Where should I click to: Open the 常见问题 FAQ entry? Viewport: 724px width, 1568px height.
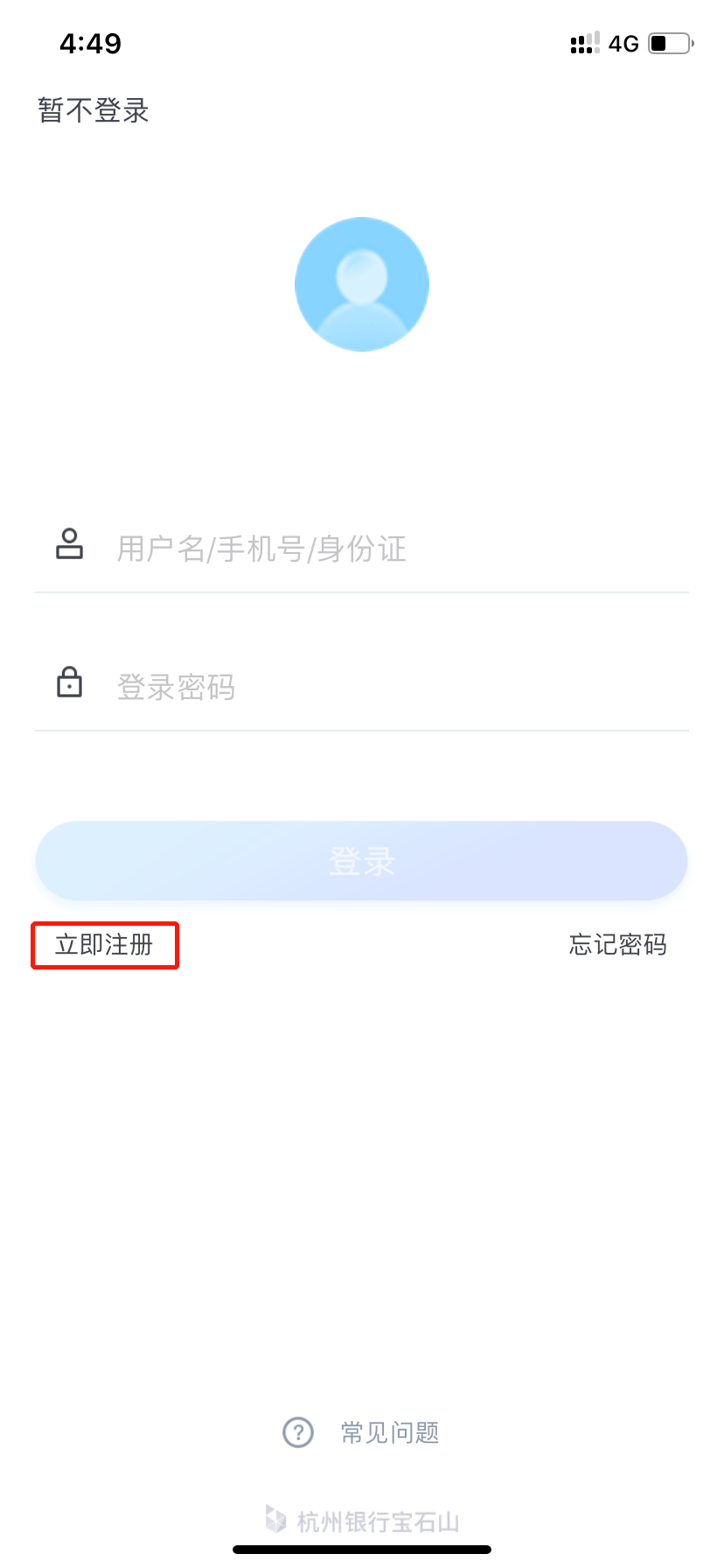point(389,1432)
